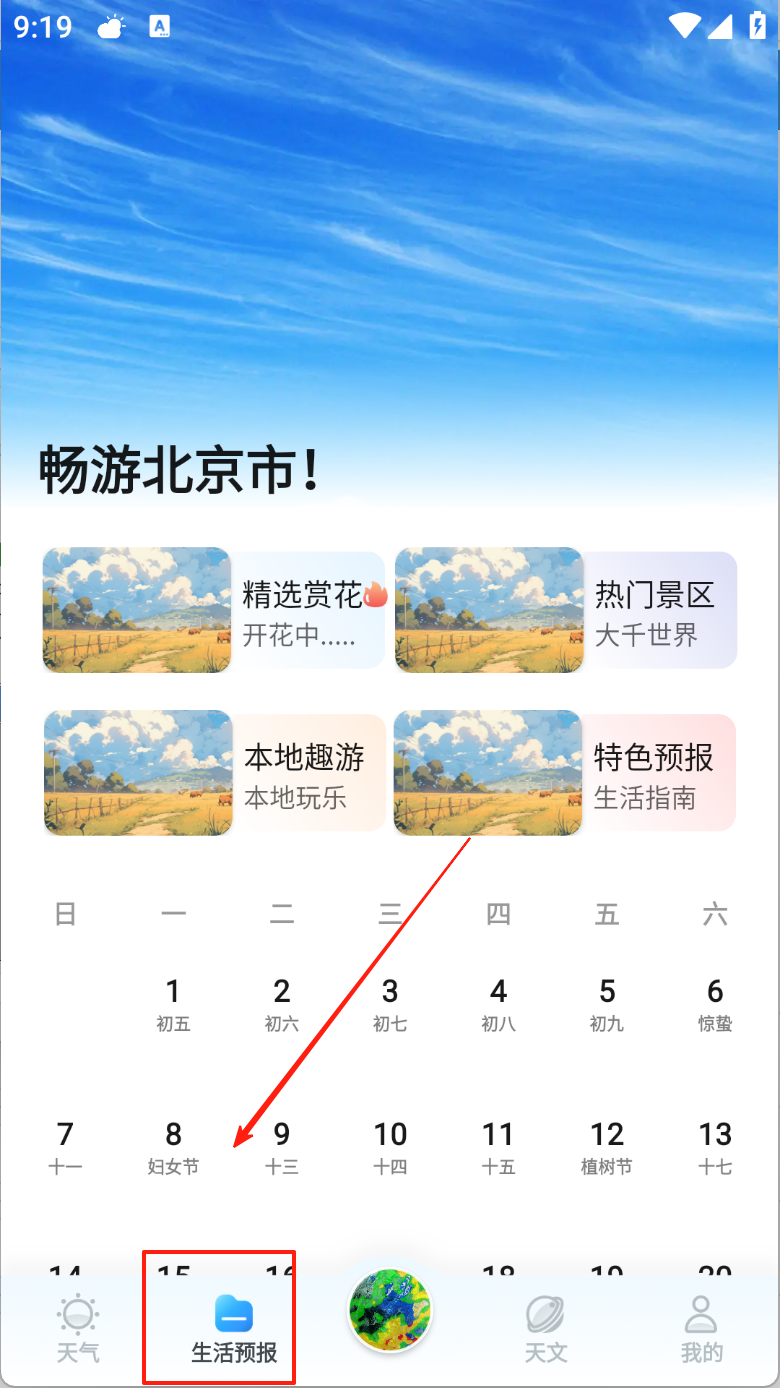Screen dimensions: 780x1388
Task: Select date 1 初五 in calendar
Action: (173, 1004)
